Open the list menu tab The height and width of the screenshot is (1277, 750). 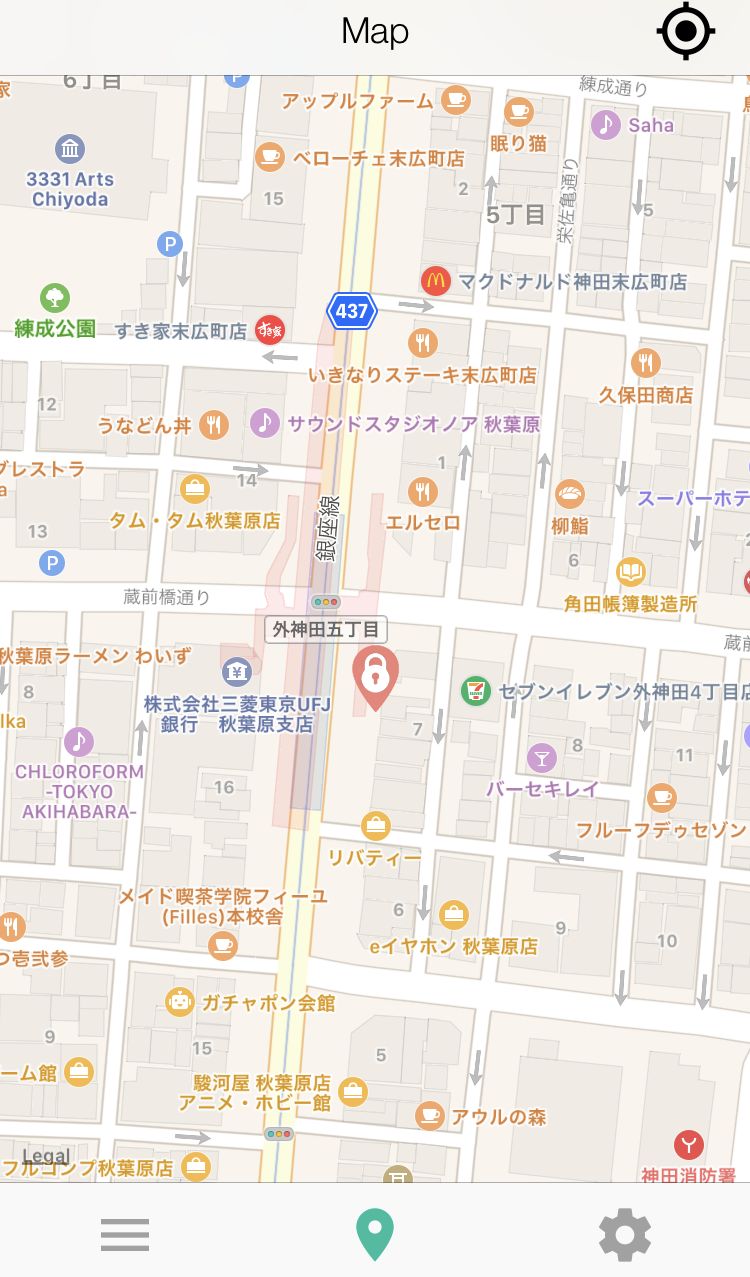pos(125,1235)
